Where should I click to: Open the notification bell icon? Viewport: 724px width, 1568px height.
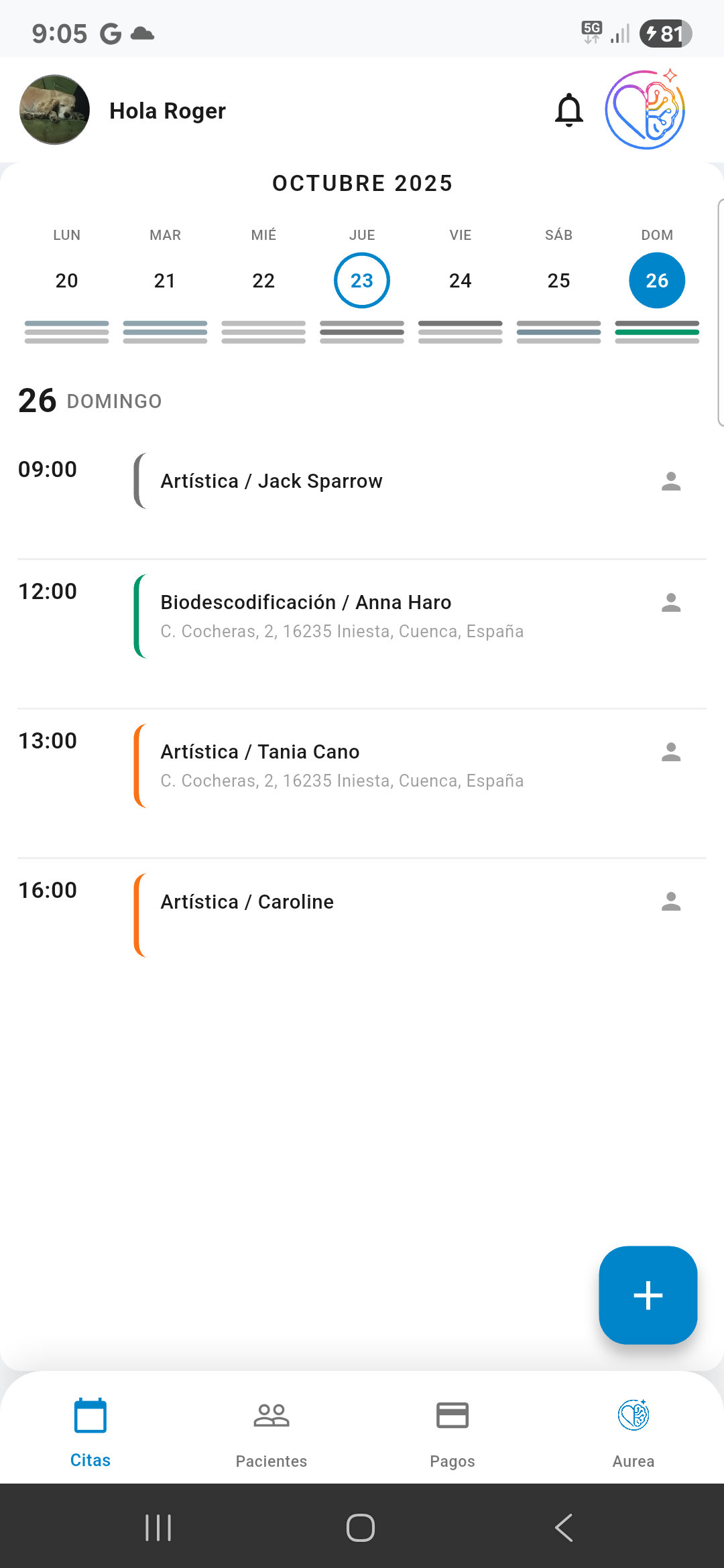568,111
